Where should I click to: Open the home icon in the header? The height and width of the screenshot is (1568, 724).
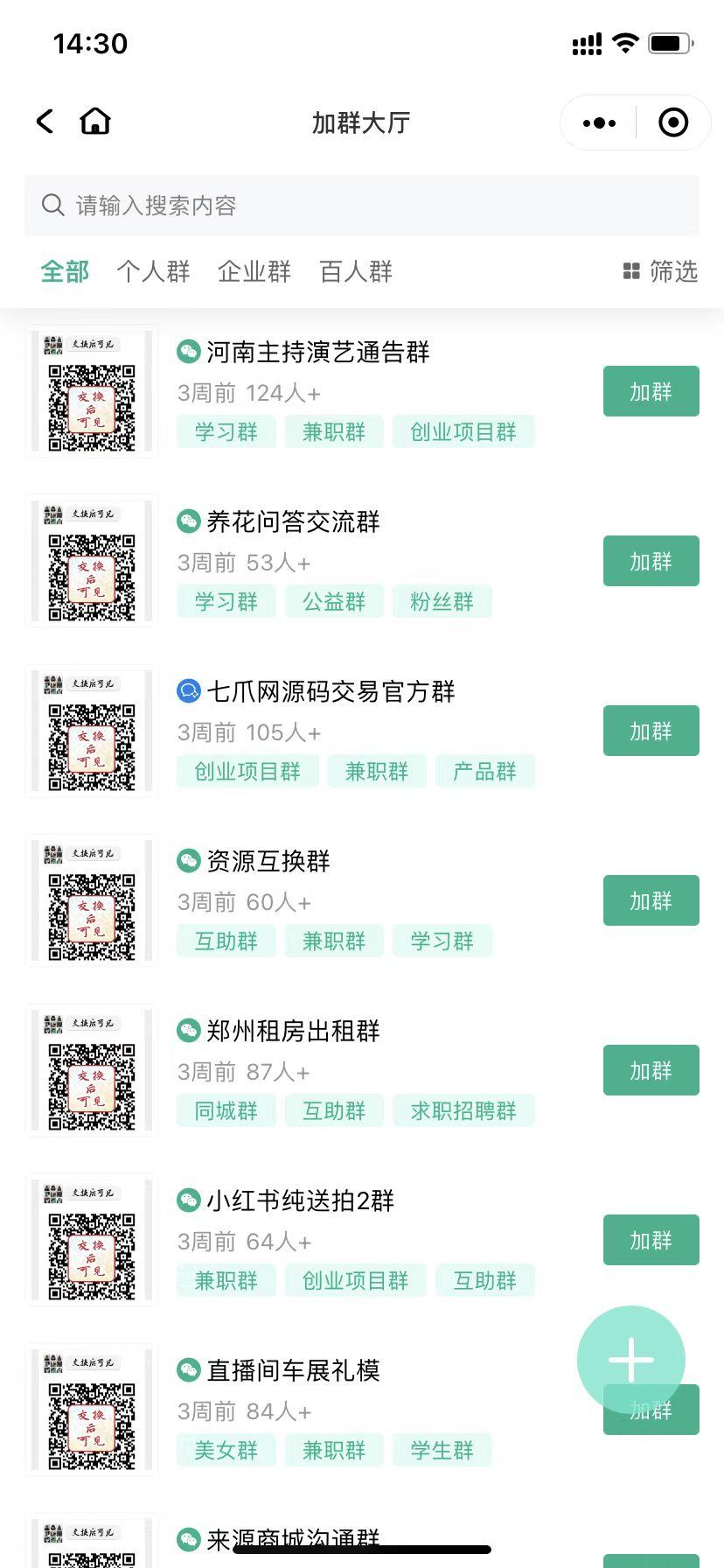[x=95, y=122]
